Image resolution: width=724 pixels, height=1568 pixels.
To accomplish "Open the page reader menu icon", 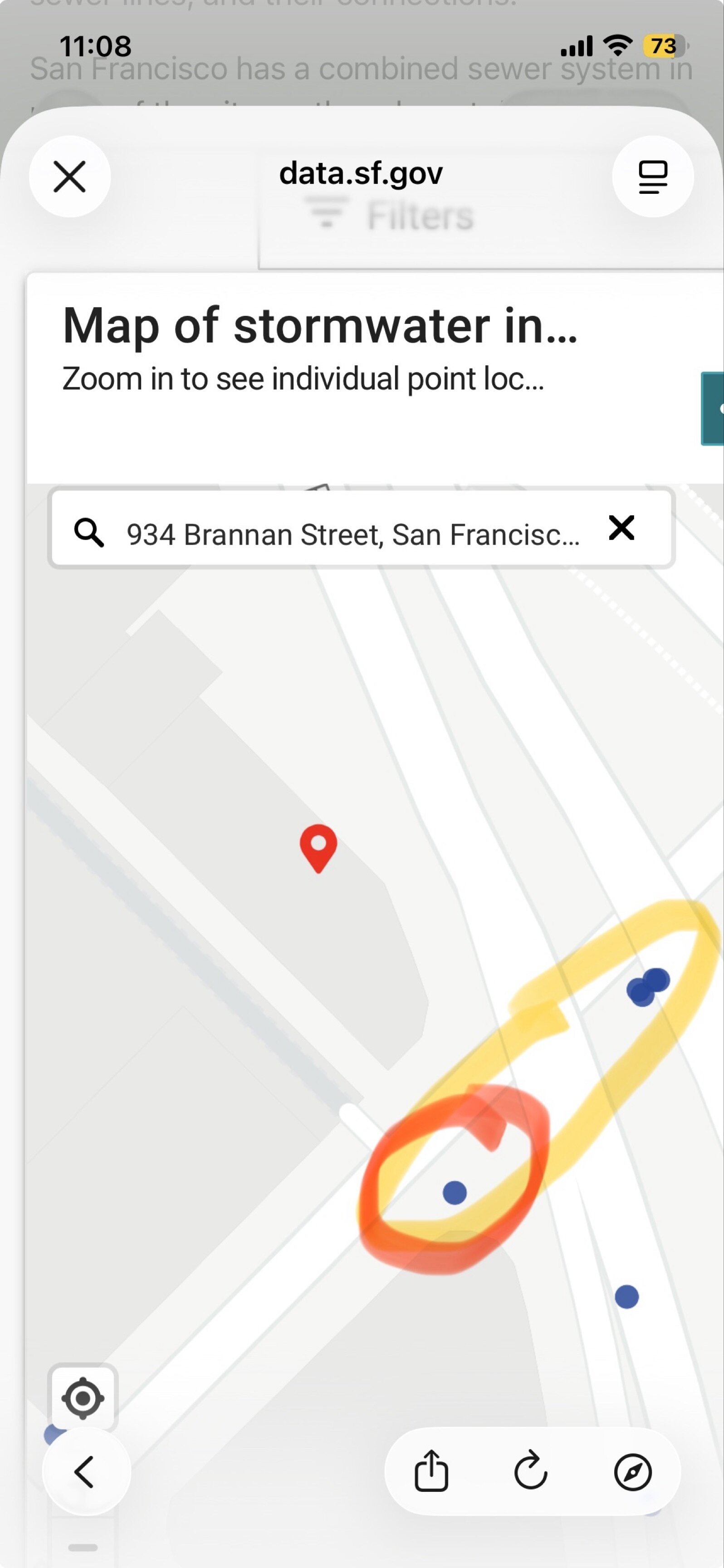I will (653, 176).
